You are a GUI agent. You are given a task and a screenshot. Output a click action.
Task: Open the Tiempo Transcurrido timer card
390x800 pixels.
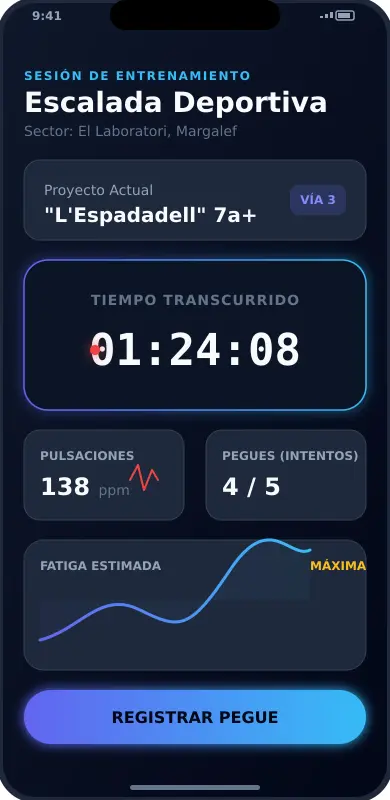point(195,335)
